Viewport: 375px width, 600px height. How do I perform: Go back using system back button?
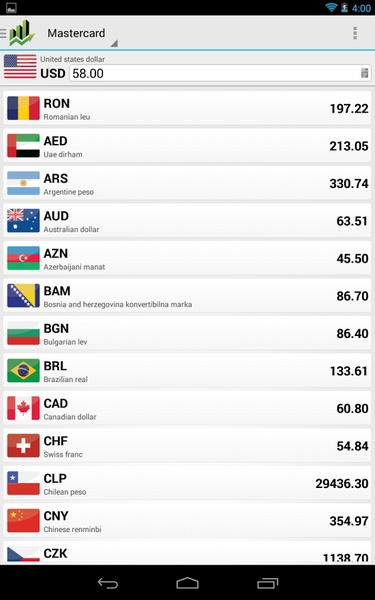tap(108, 583)
